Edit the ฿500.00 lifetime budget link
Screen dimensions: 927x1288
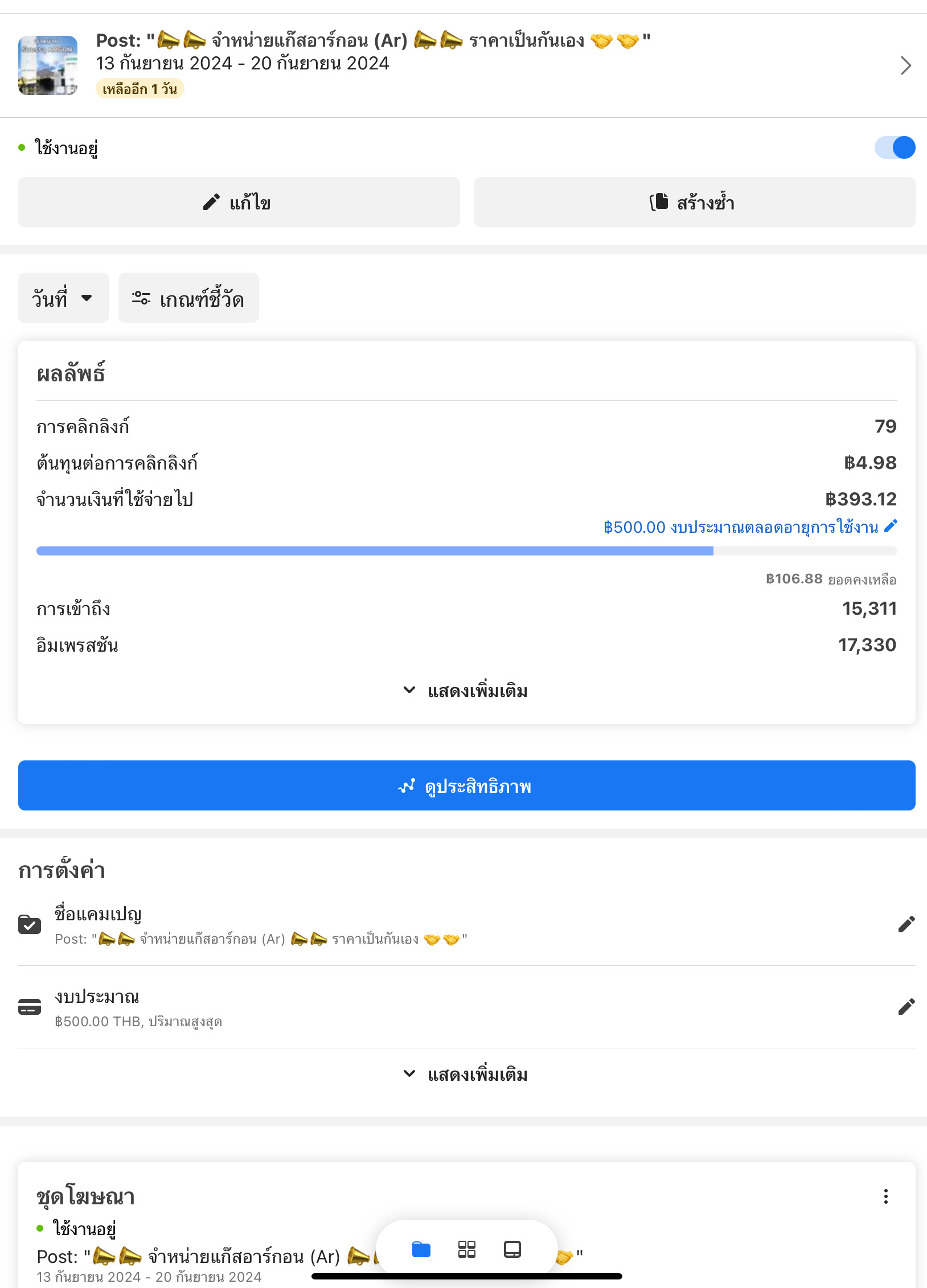click(x=750, y=527)
